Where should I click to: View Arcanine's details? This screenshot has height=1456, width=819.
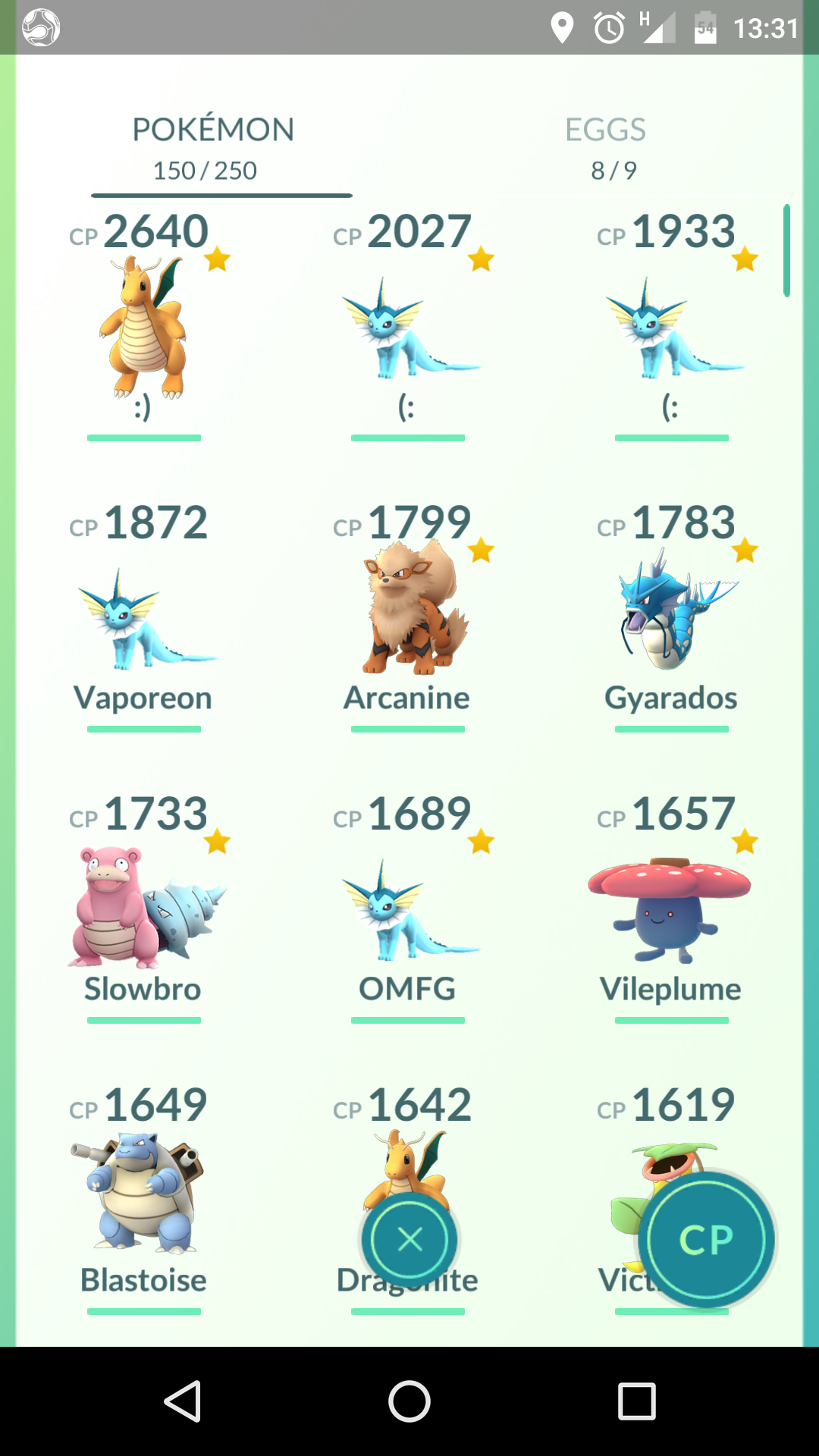tap(408, 616)
